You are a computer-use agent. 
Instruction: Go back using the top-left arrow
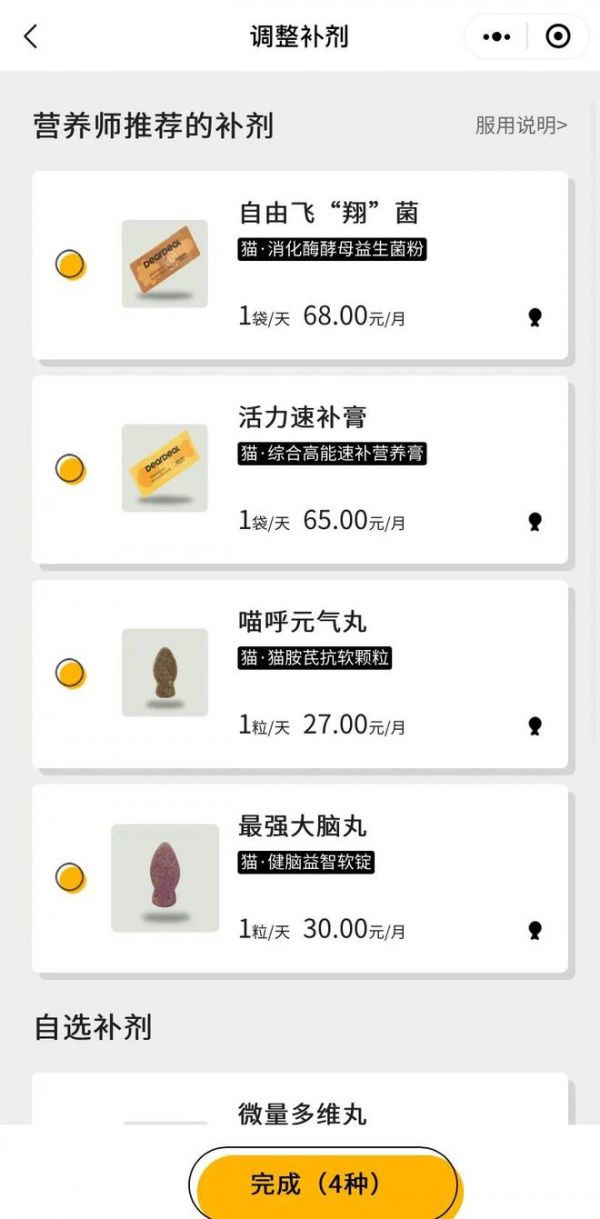(31, 37)
